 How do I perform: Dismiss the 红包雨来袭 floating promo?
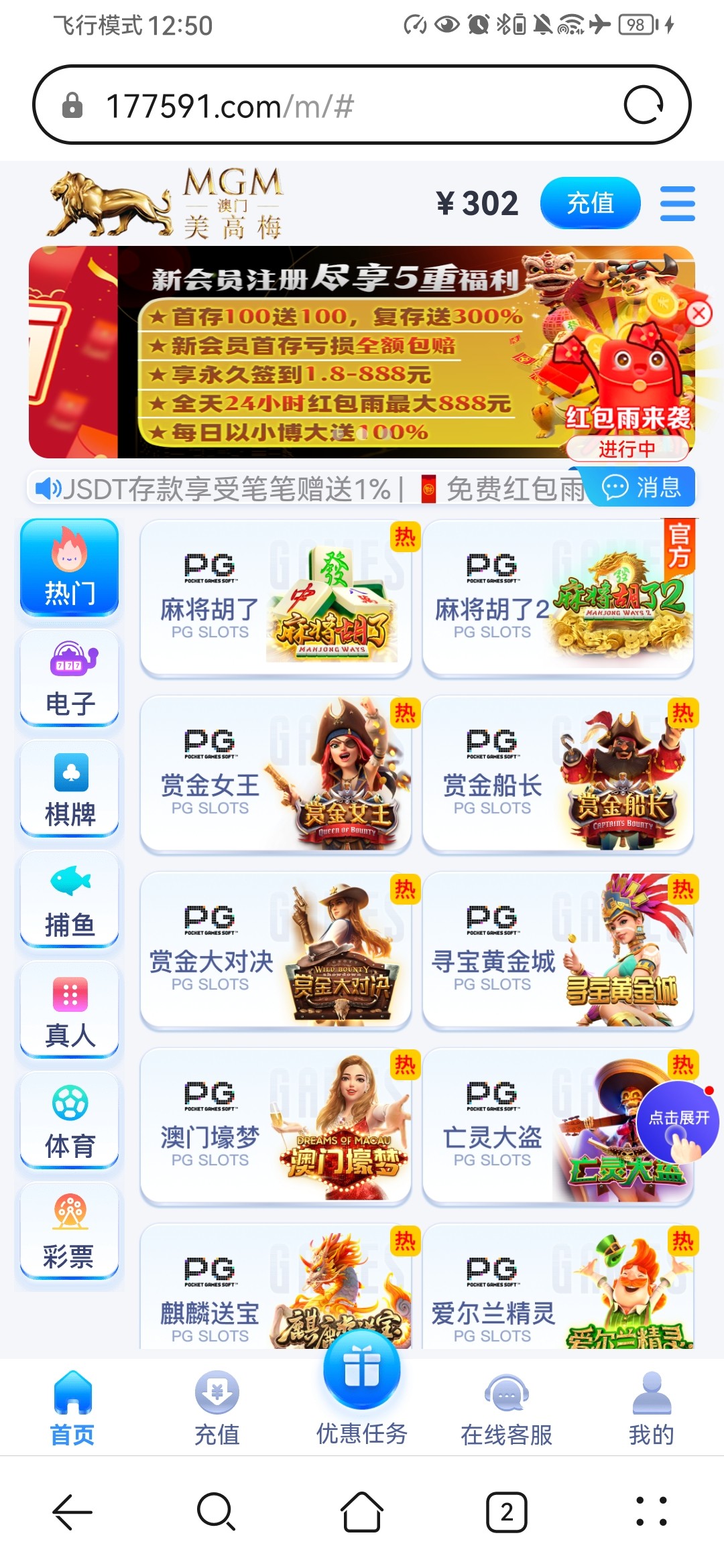tap(699, 313)
